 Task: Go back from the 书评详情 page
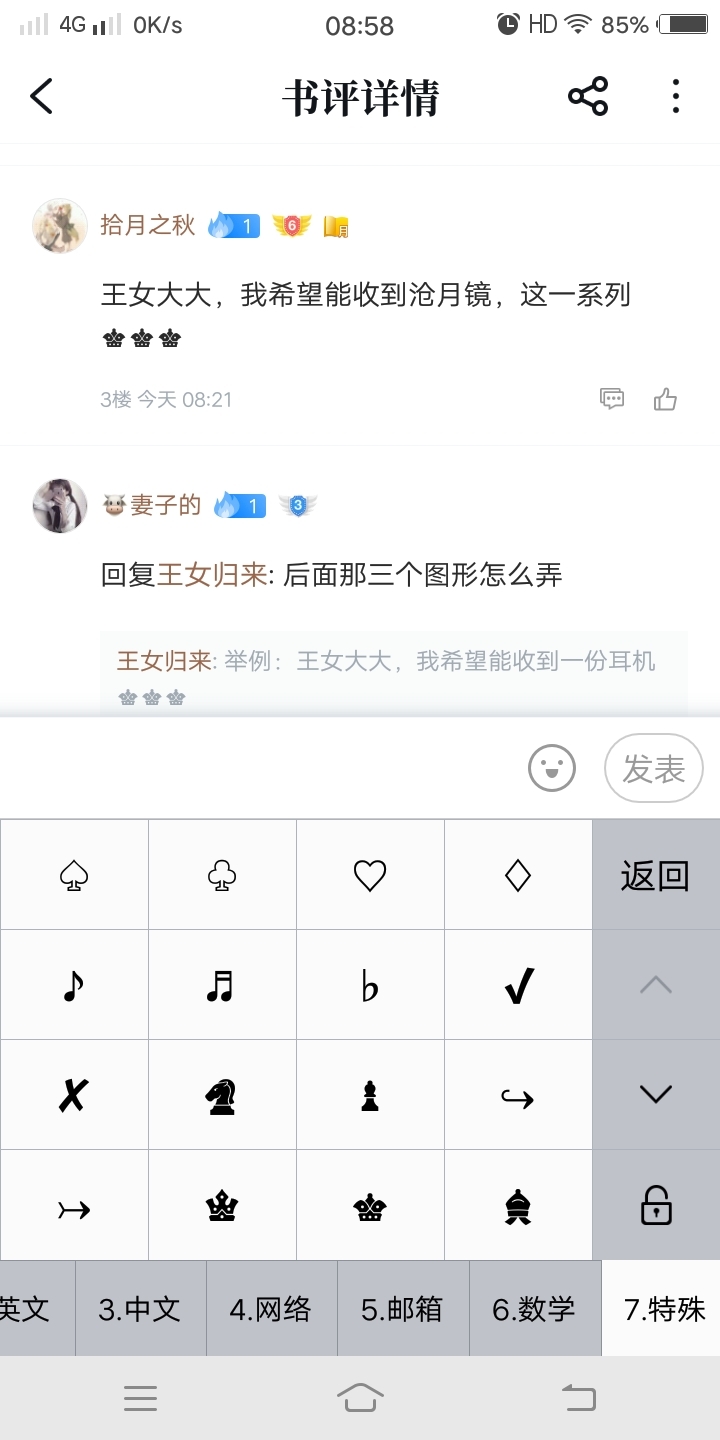pyautogui.click(x=41, y=97)
